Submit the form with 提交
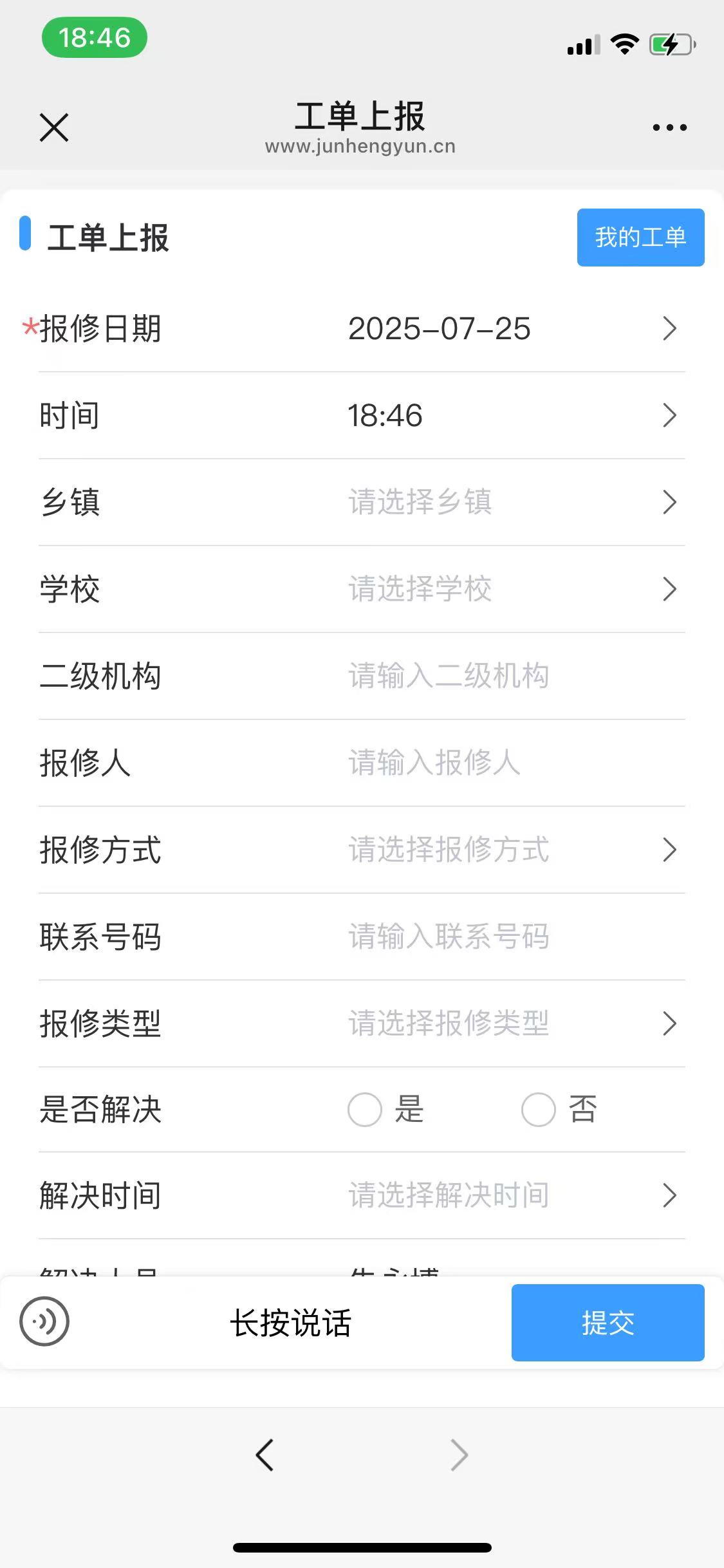The image size is (724, 1568). (607, 1323)
